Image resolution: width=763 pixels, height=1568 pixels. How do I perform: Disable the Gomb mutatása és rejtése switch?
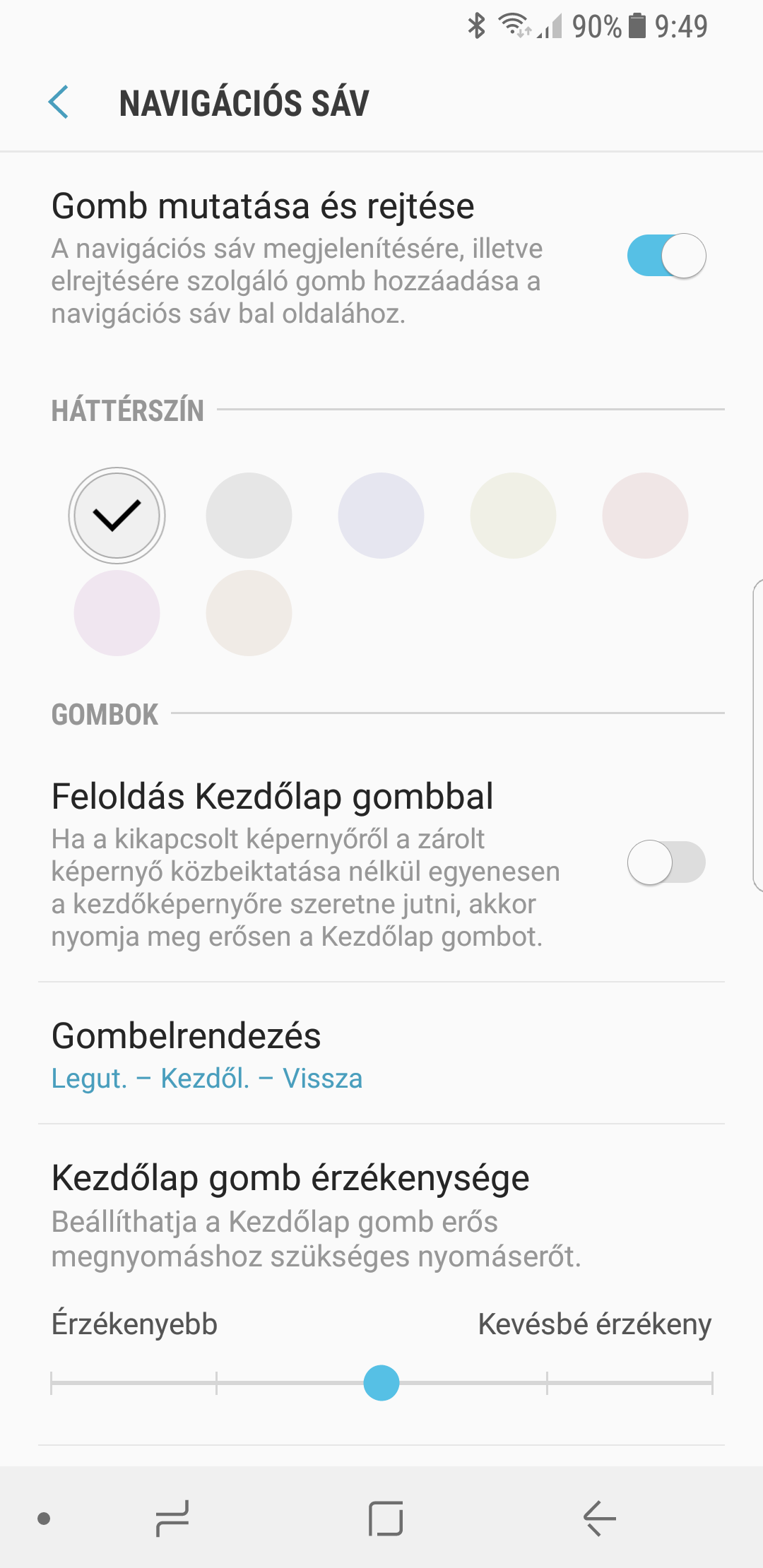666,256
